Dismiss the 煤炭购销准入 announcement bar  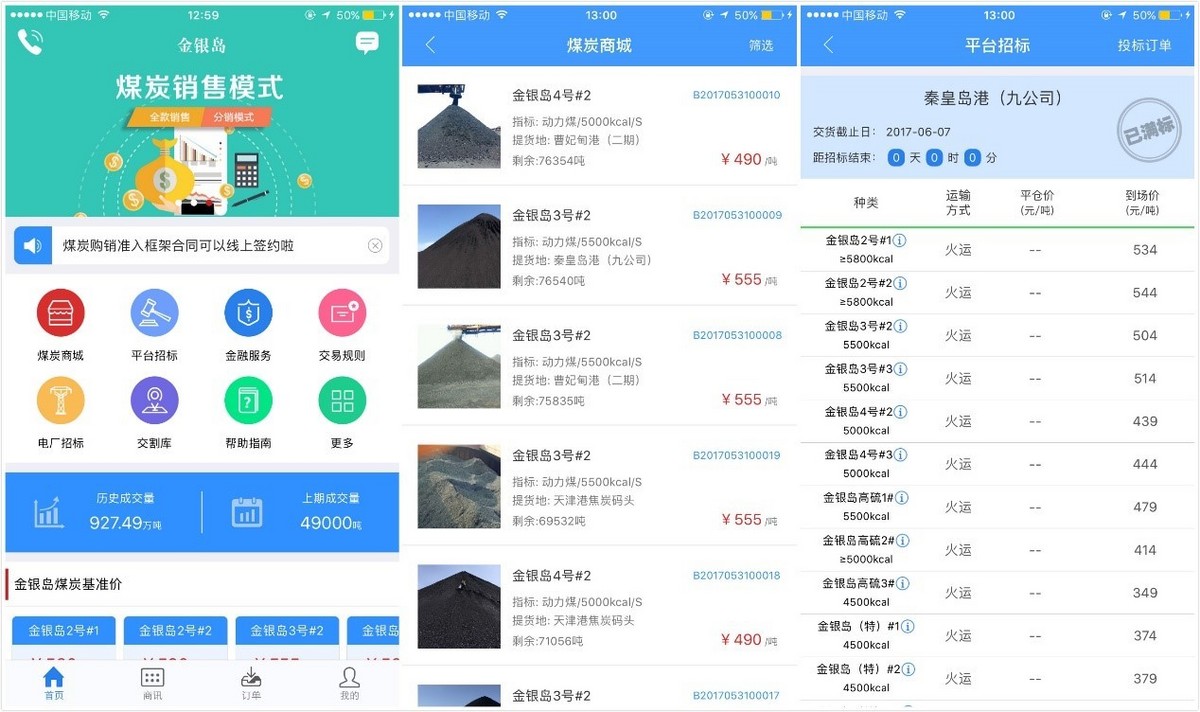click(375, 246)
